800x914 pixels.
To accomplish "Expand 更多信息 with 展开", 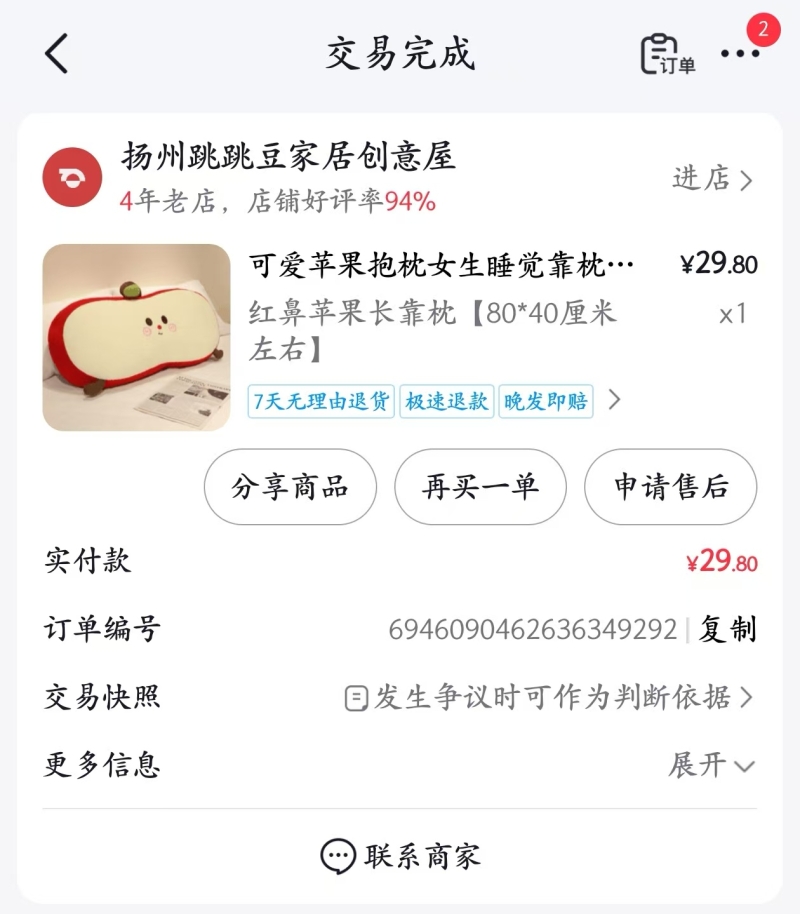I will tap(711, 766).
